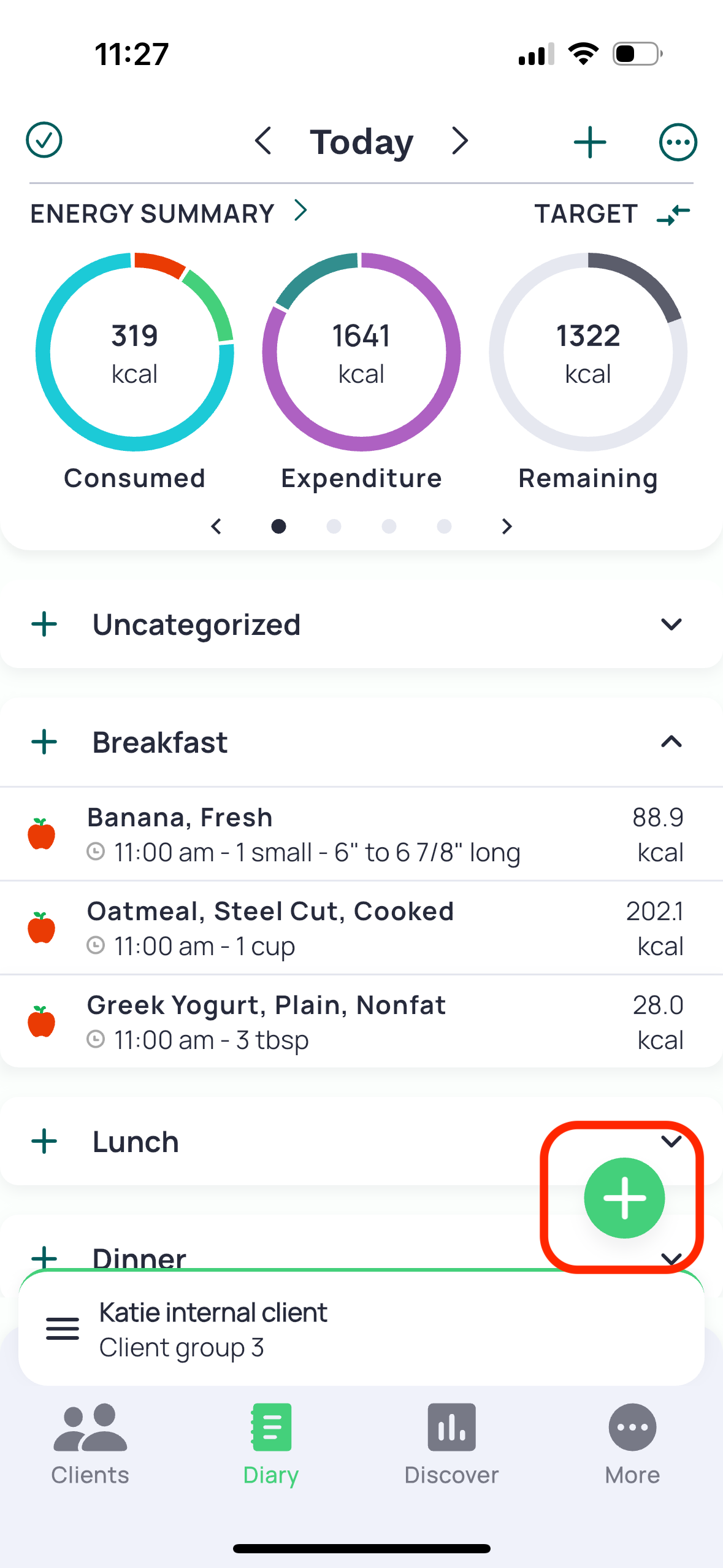Tap the Target swap arrows

[x=673, y=214]
